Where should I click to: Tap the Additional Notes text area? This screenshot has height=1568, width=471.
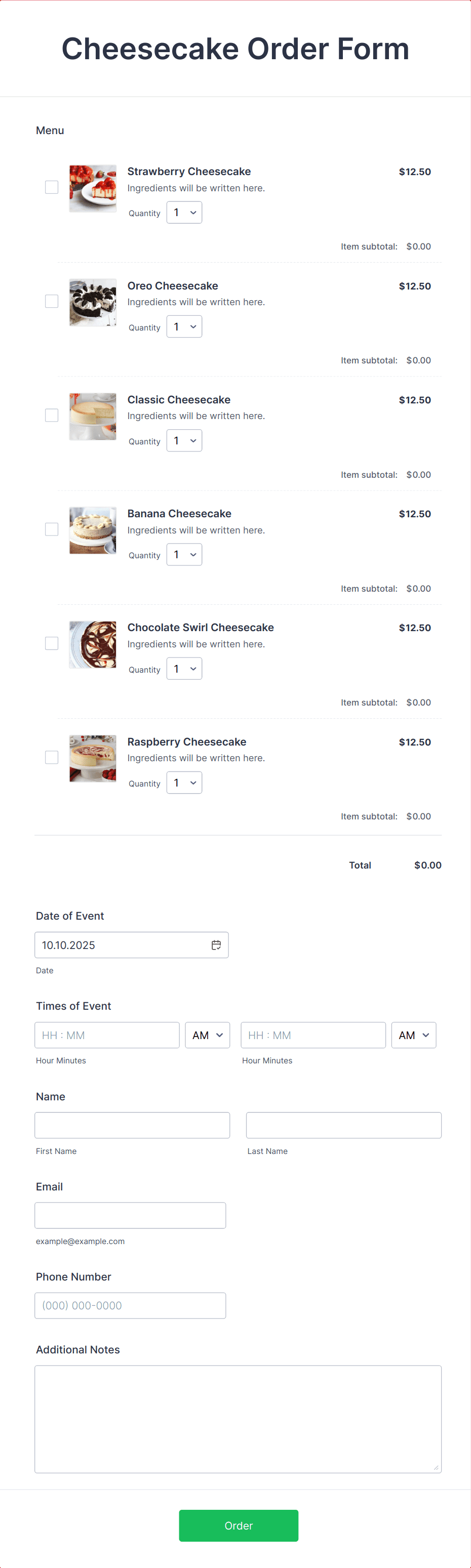coord(238,1420)
